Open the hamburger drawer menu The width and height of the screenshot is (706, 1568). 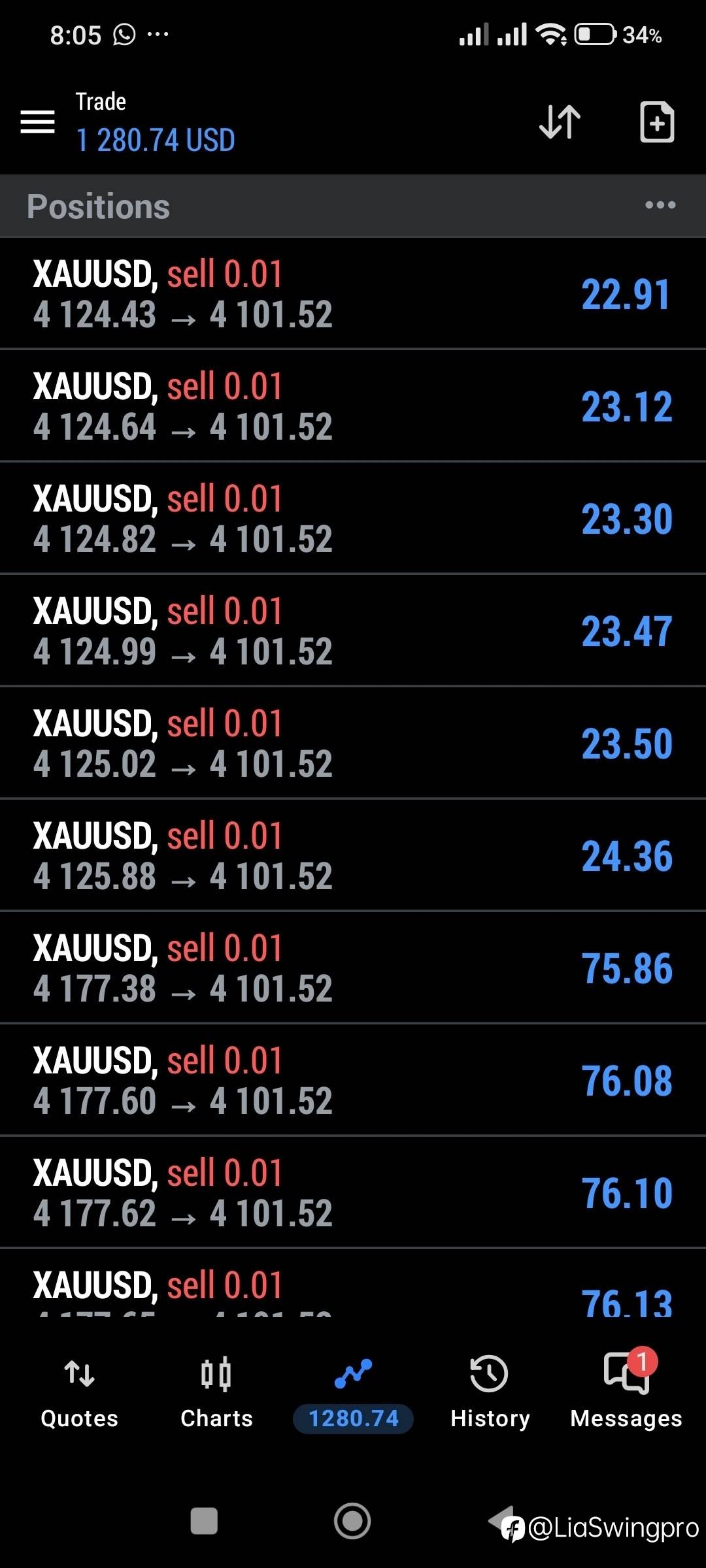pos(37,122)
